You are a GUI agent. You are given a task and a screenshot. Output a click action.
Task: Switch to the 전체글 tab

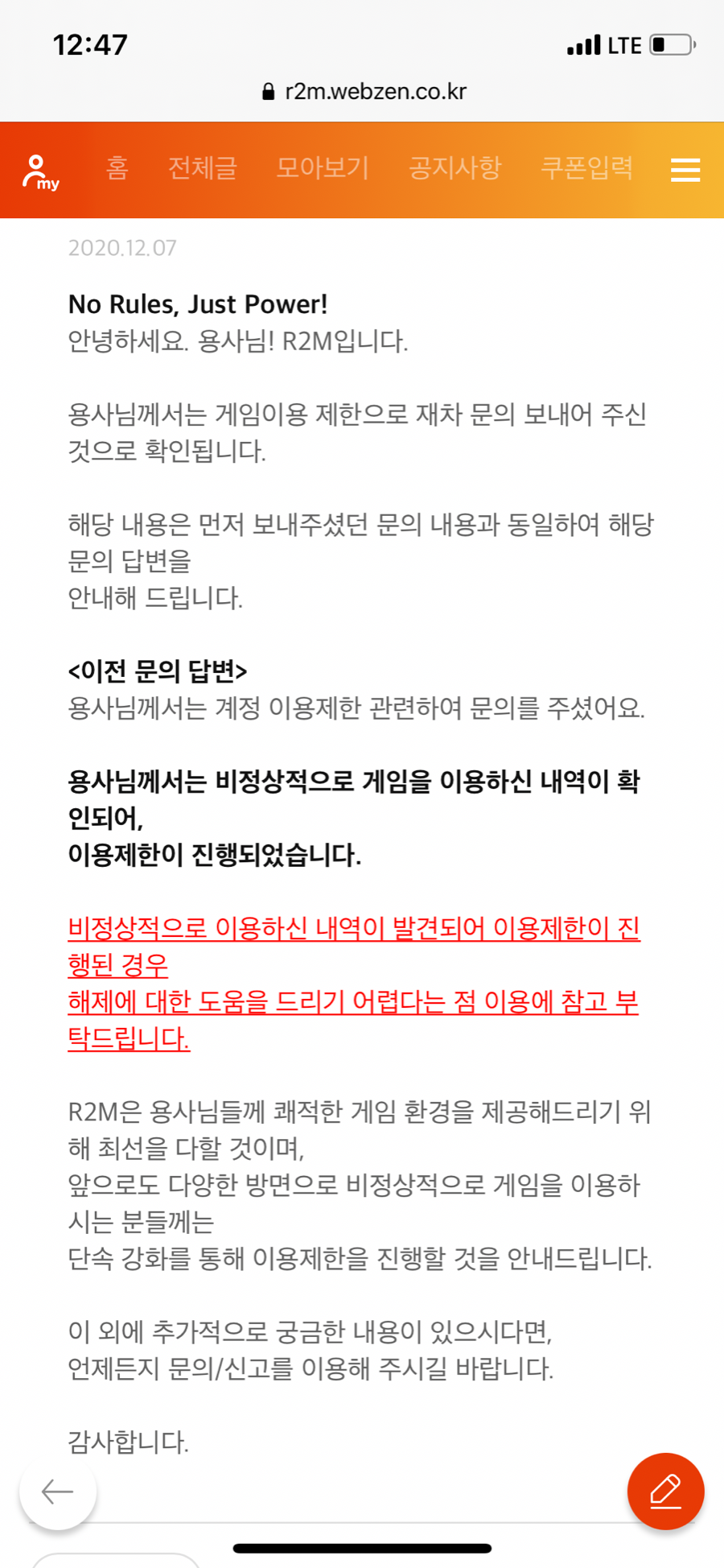(x=202, y=168)
